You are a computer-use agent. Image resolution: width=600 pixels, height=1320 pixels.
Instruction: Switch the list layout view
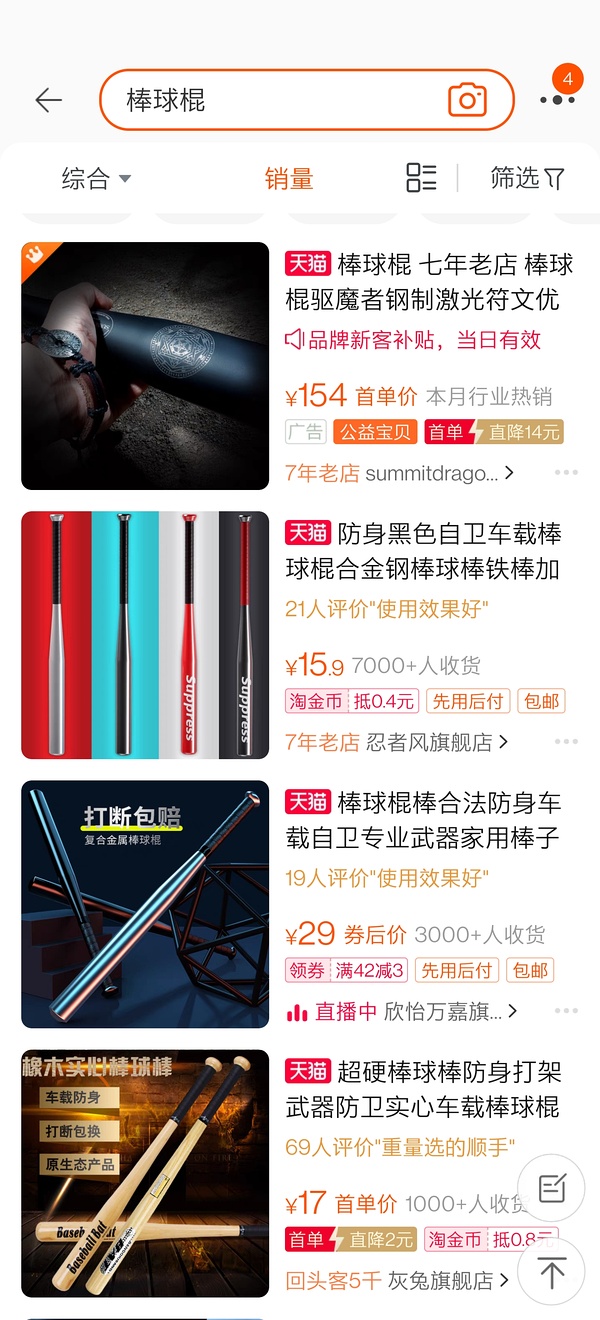pyautogui.click(x=421, y=178)
